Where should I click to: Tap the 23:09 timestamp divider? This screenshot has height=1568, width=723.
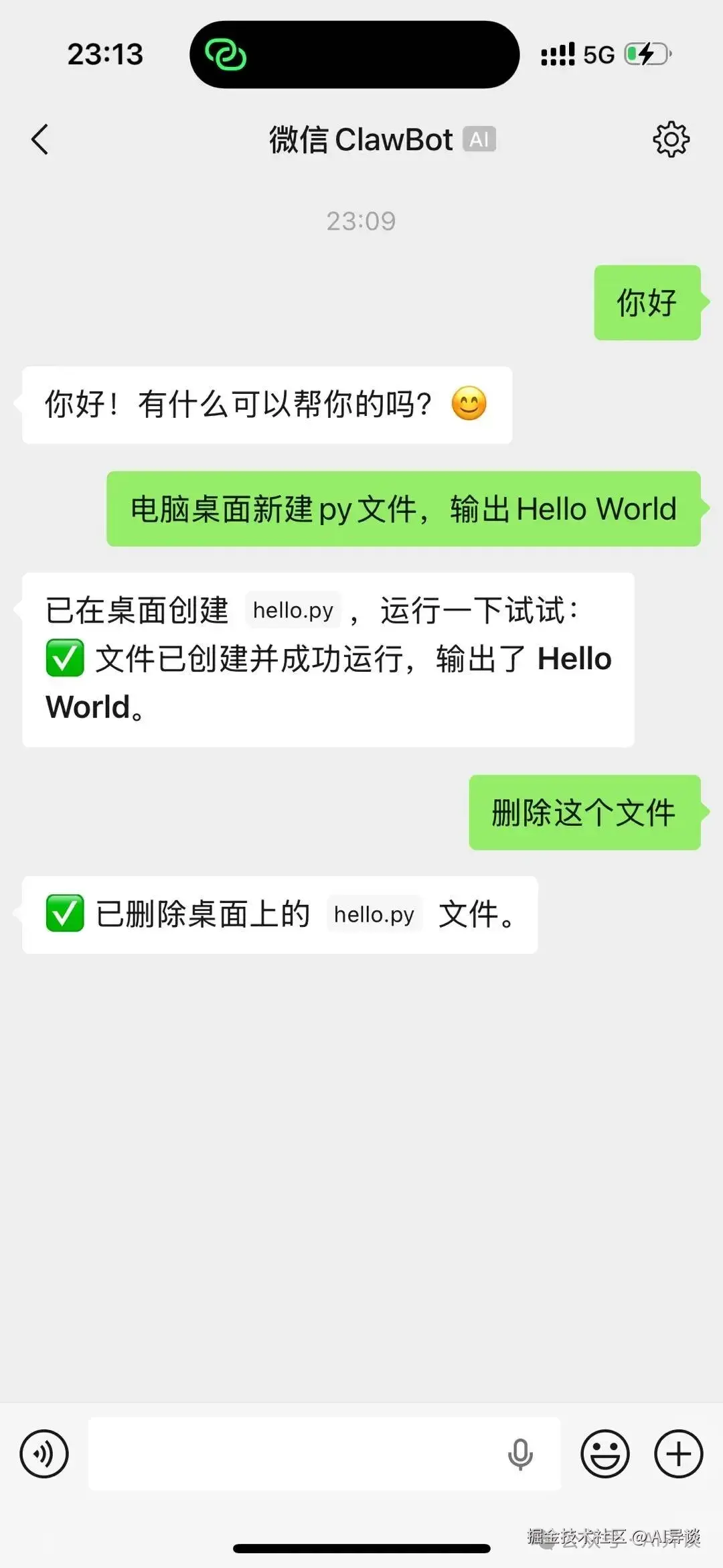click(x=361, y=221)
